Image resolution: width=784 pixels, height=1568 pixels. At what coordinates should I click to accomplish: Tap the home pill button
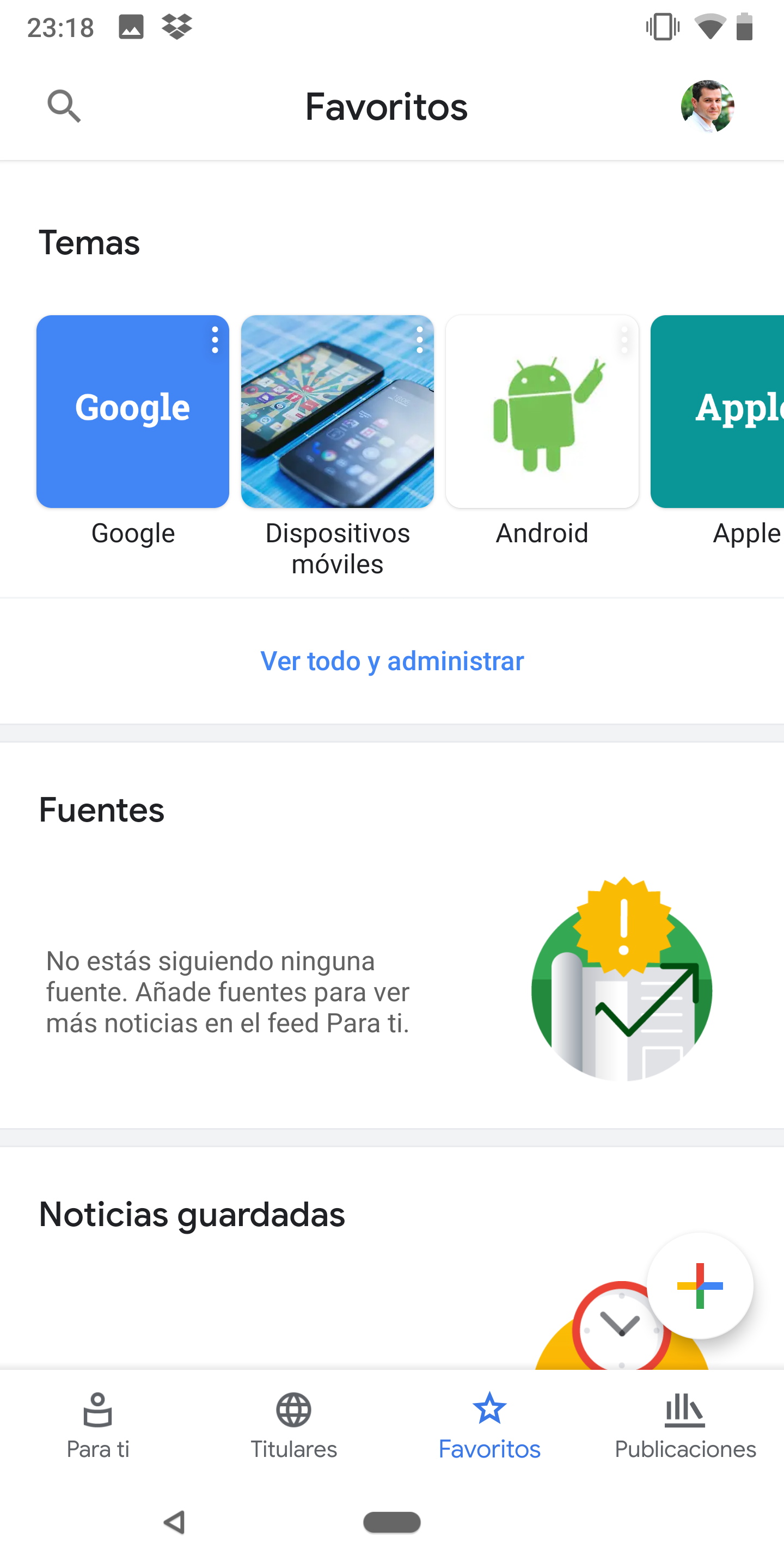392,1522
